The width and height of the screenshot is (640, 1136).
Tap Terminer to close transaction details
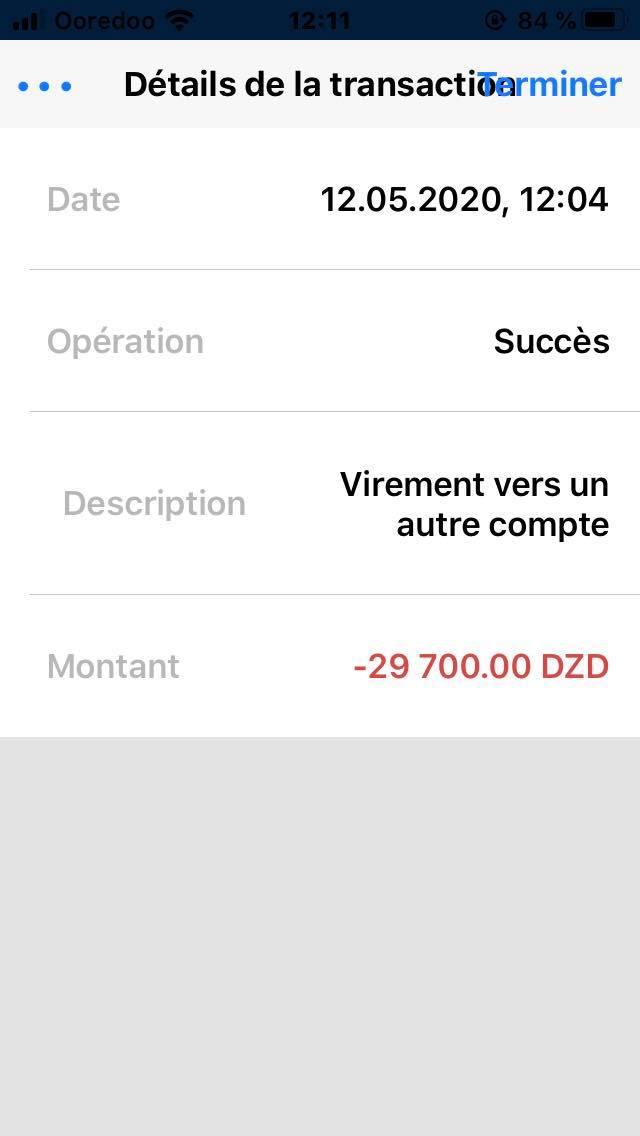pyautogui.click(x=551, y=85)
